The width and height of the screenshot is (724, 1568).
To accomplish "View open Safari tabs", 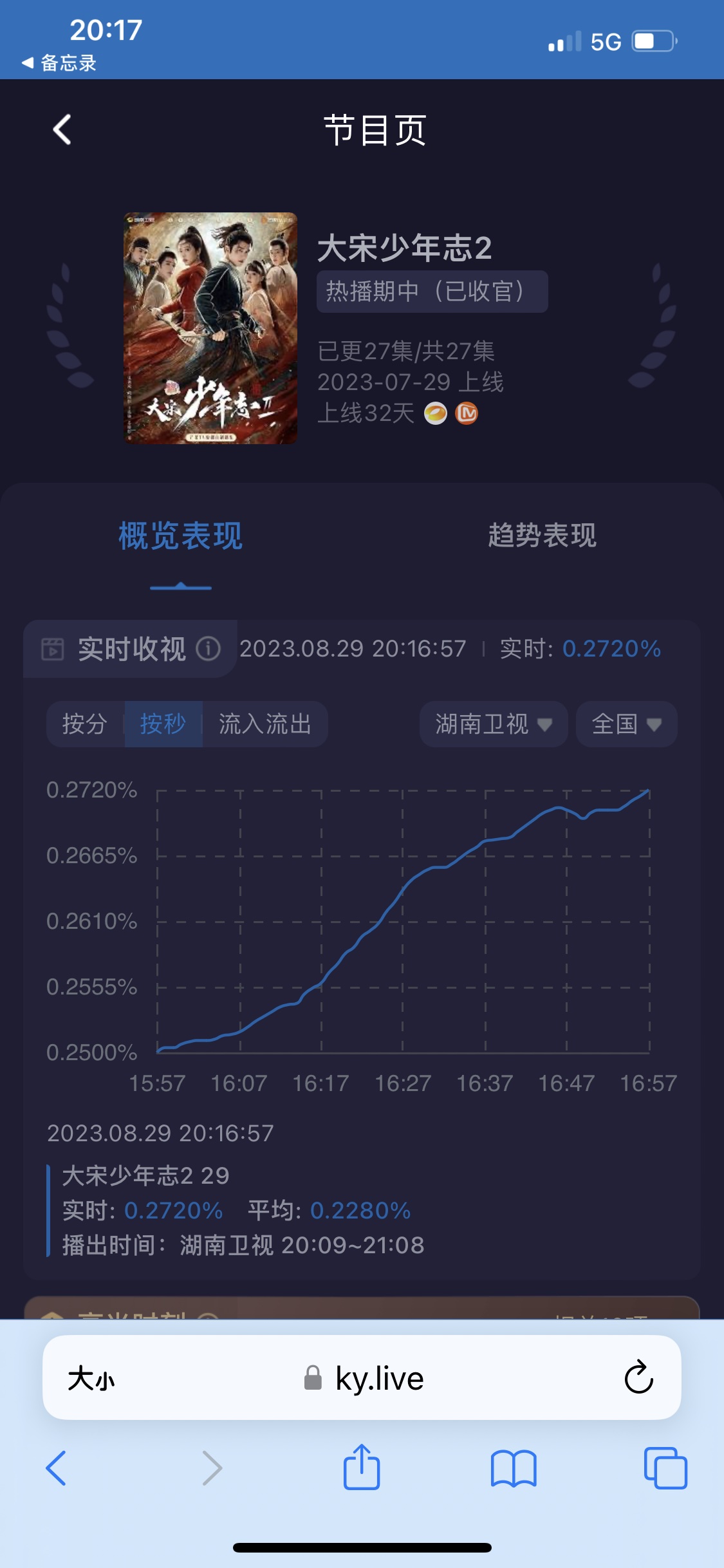I will coord(665,1468).
